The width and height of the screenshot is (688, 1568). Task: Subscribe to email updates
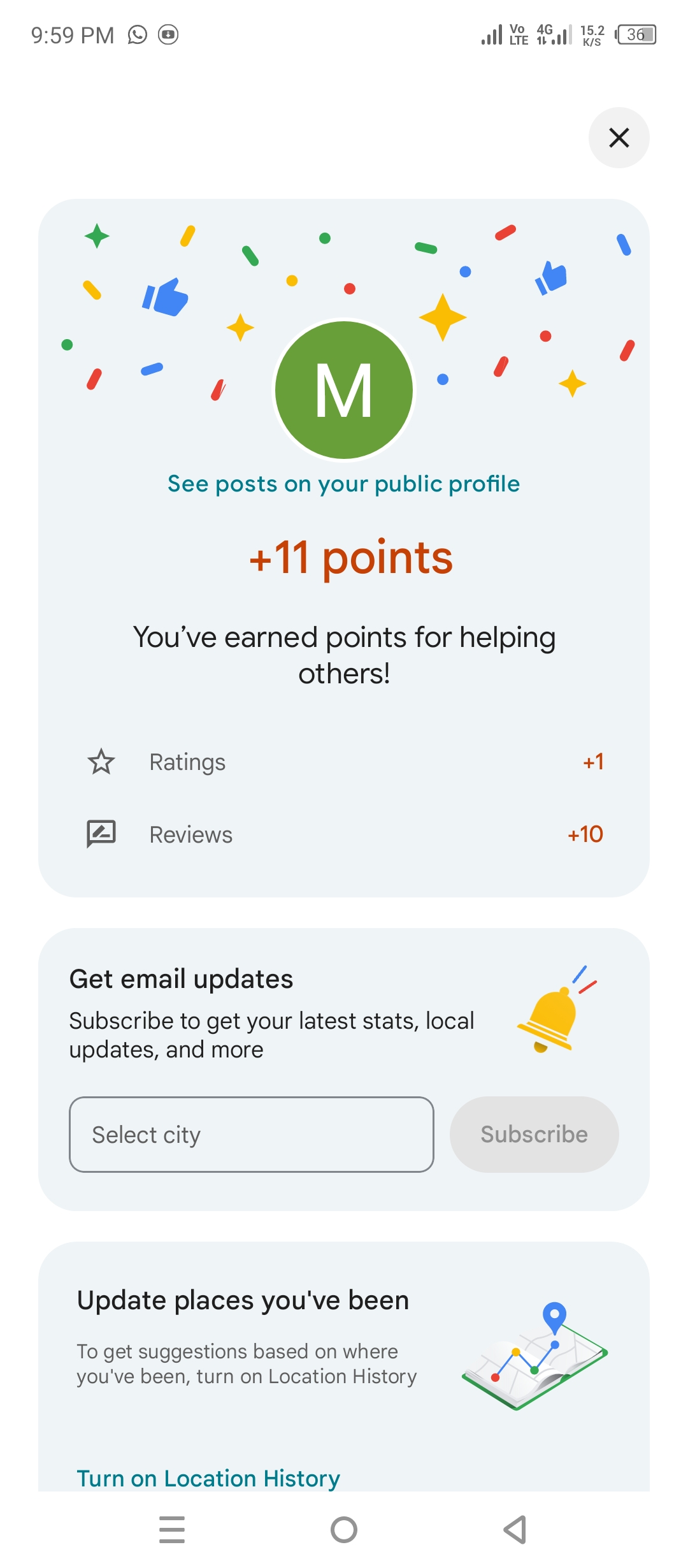pos(534,1135)
